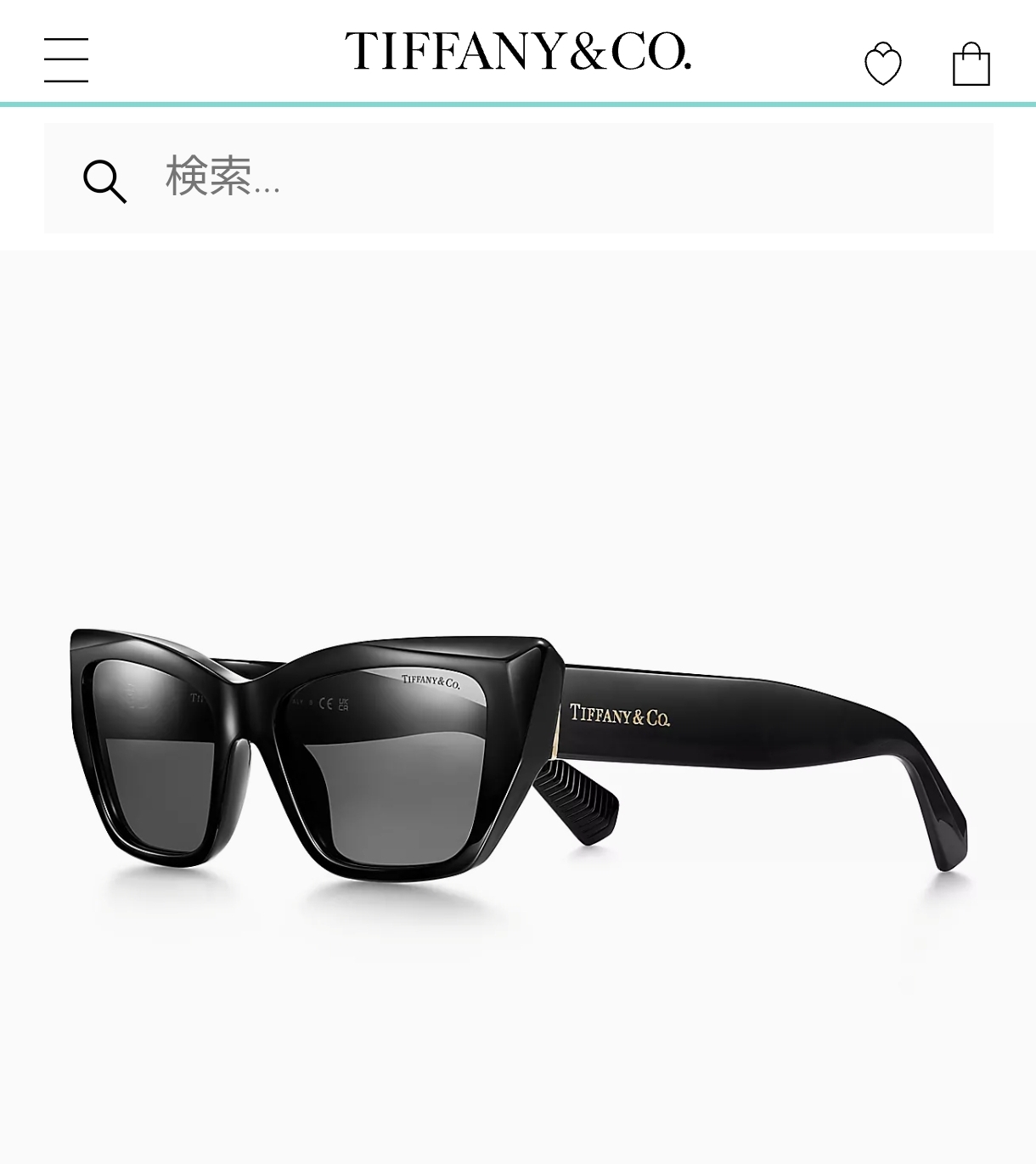Collapse-style menu: open main navigation
Screen dimensions: 1036x1164
click(65, 59)
